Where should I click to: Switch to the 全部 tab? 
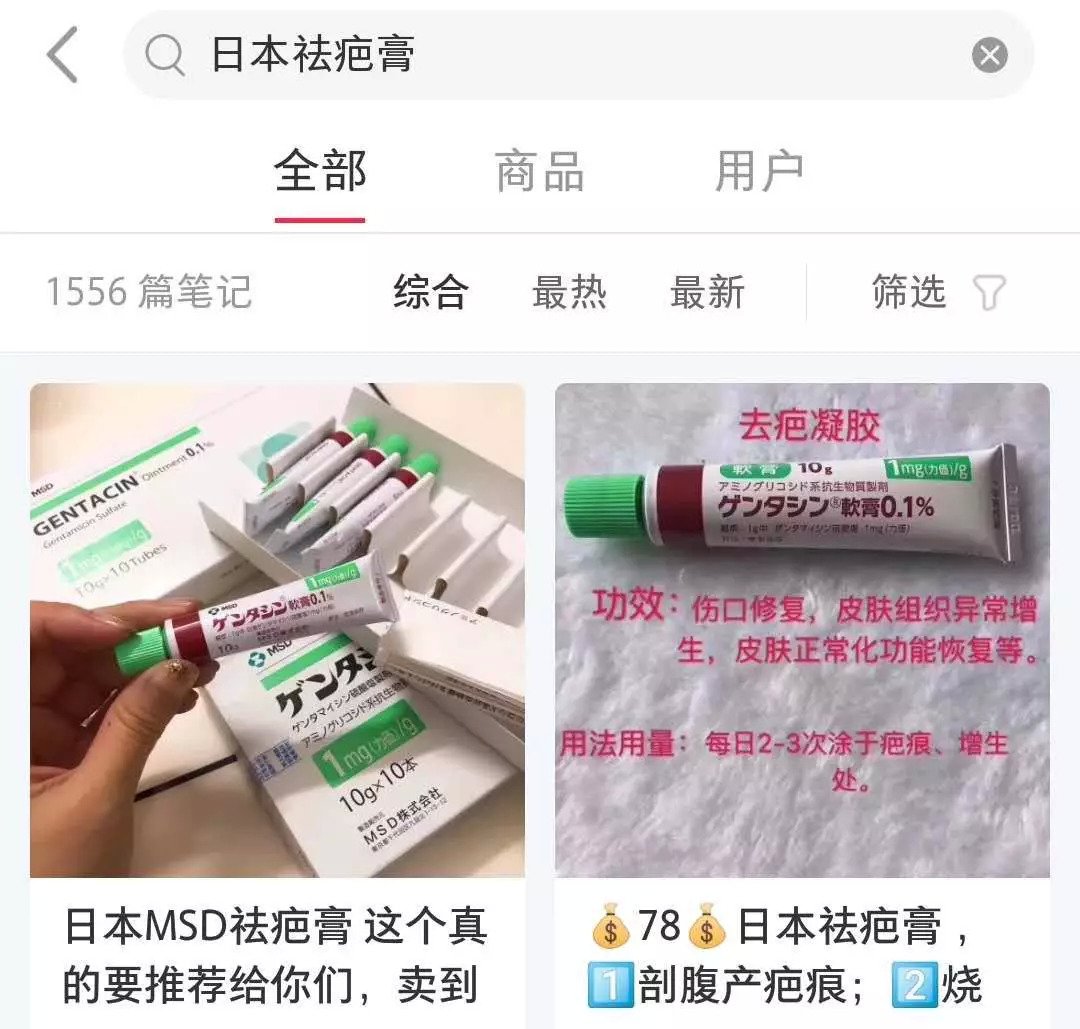click(x=320, y=172)
